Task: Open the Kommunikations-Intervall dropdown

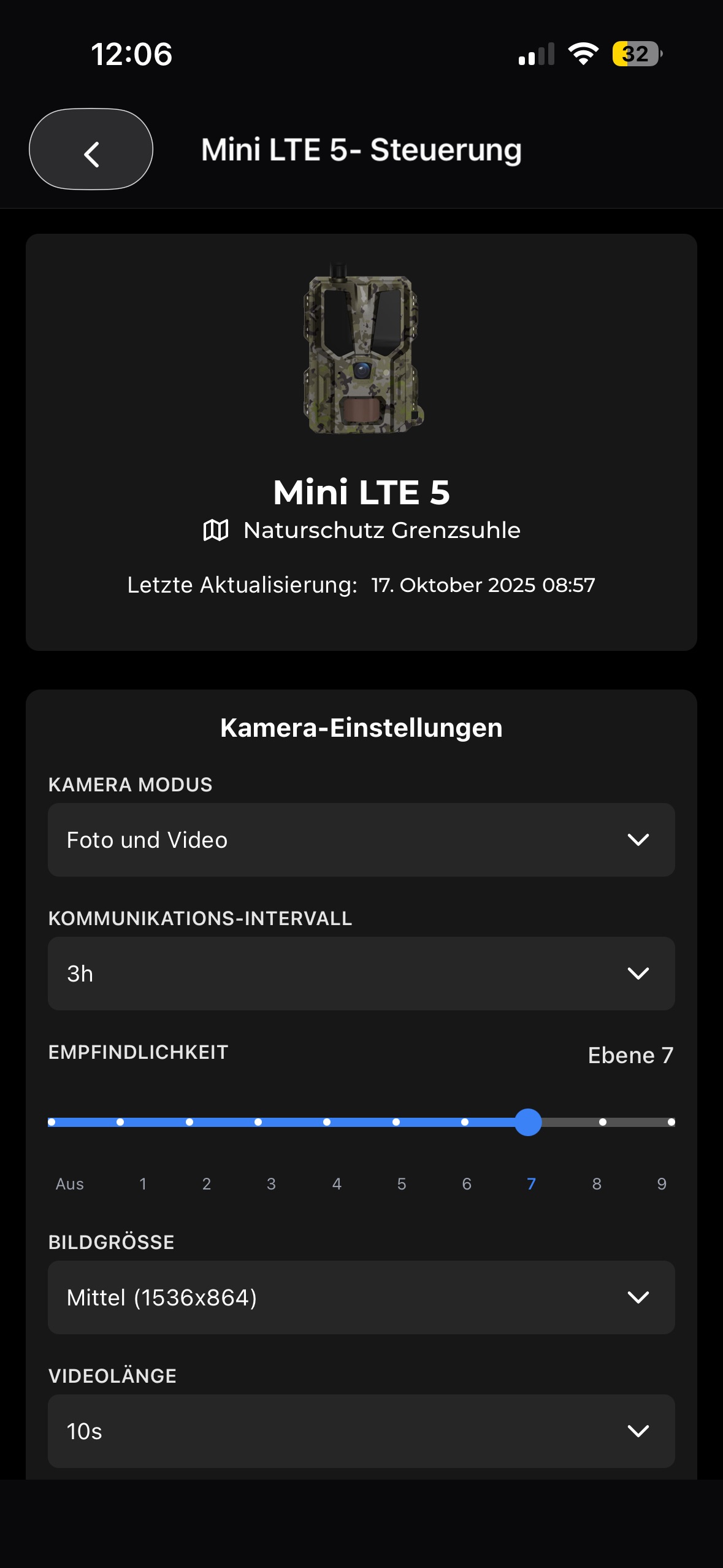Action: (x=361, y=974)
